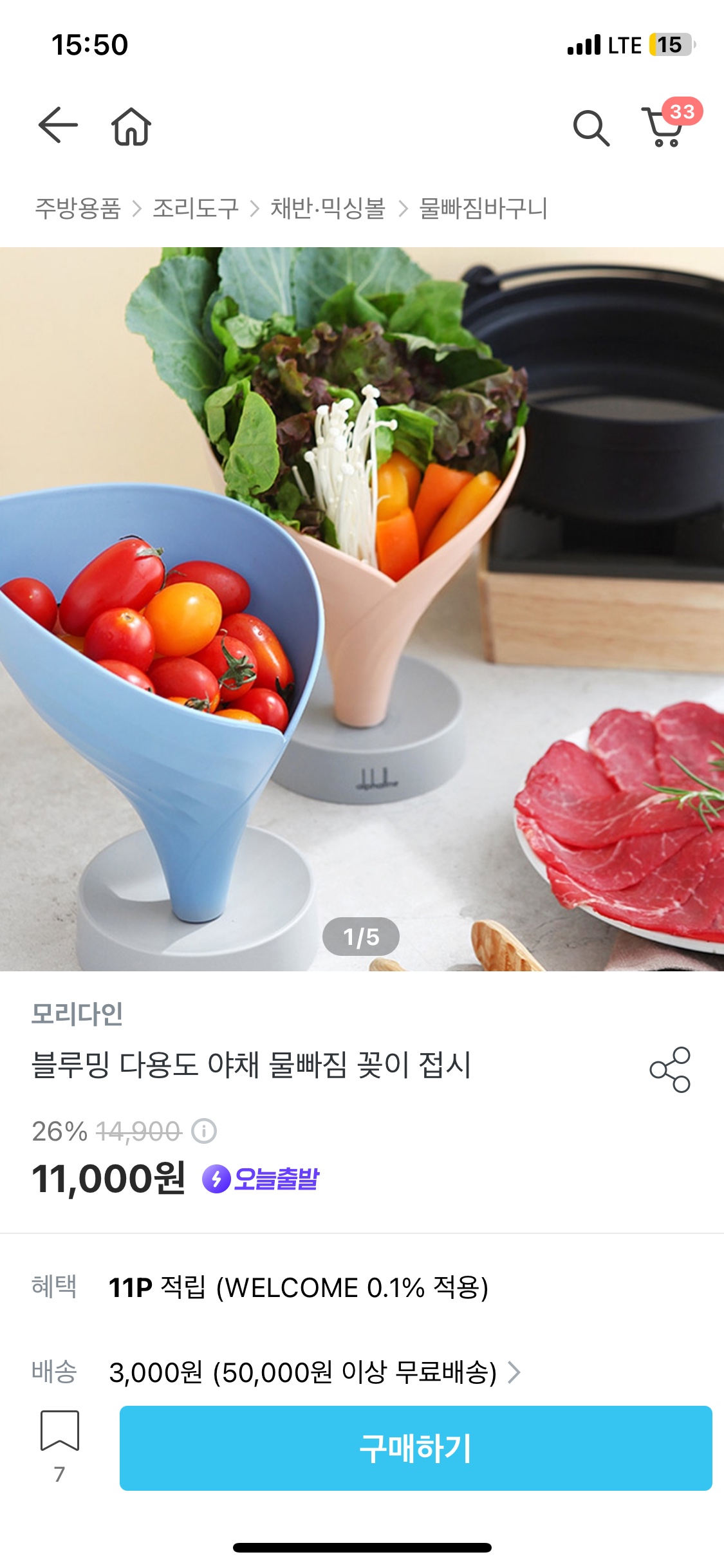Open the 조리도구 breadcrumb category
The width and height of the screenshot is (724, 1568).
tap(196, 209)
